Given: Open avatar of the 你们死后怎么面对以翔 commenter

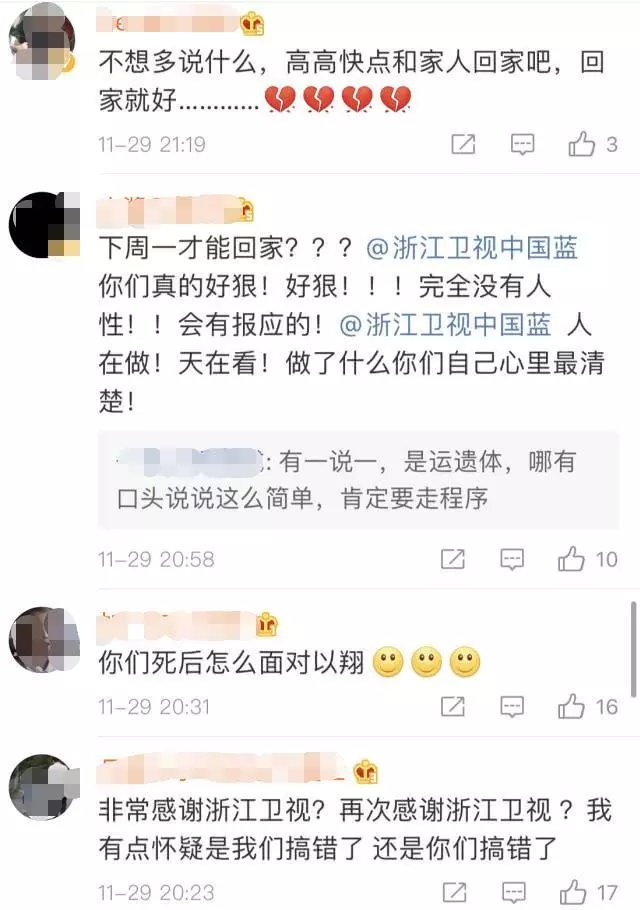Looking at the screenshot, I should [43, 640].
